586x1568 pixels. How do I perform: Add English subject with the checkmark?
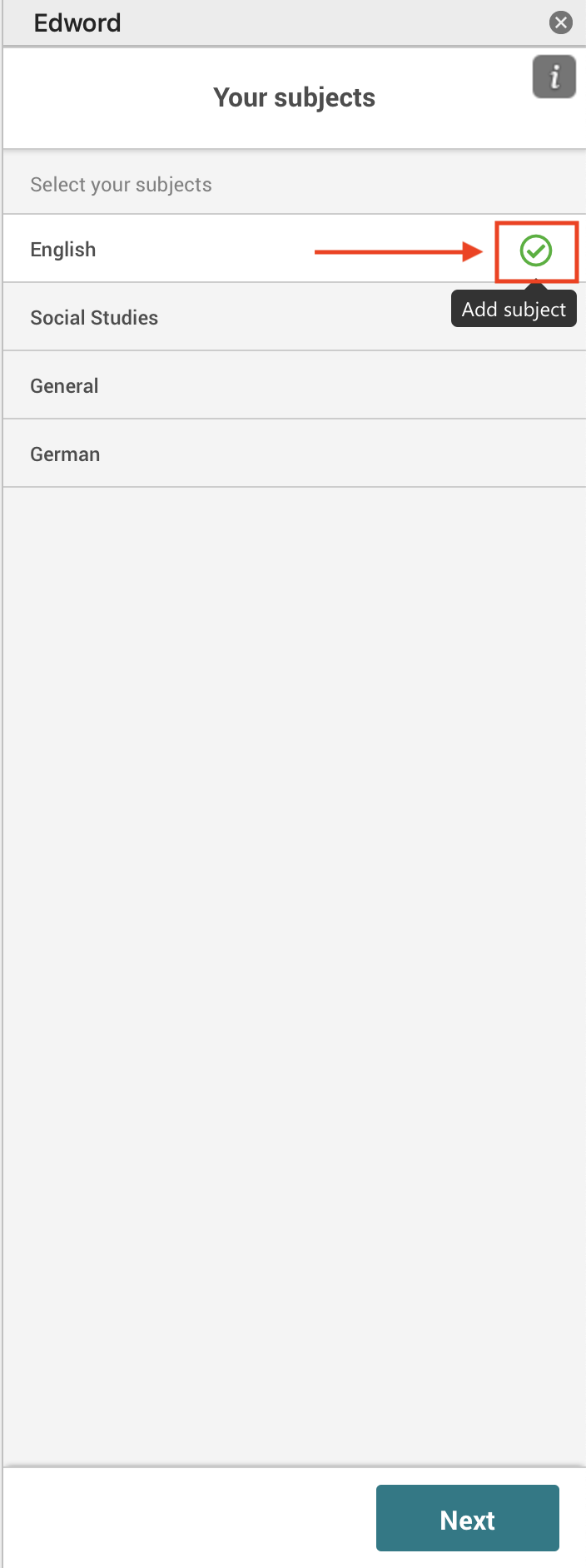(536, 251)
